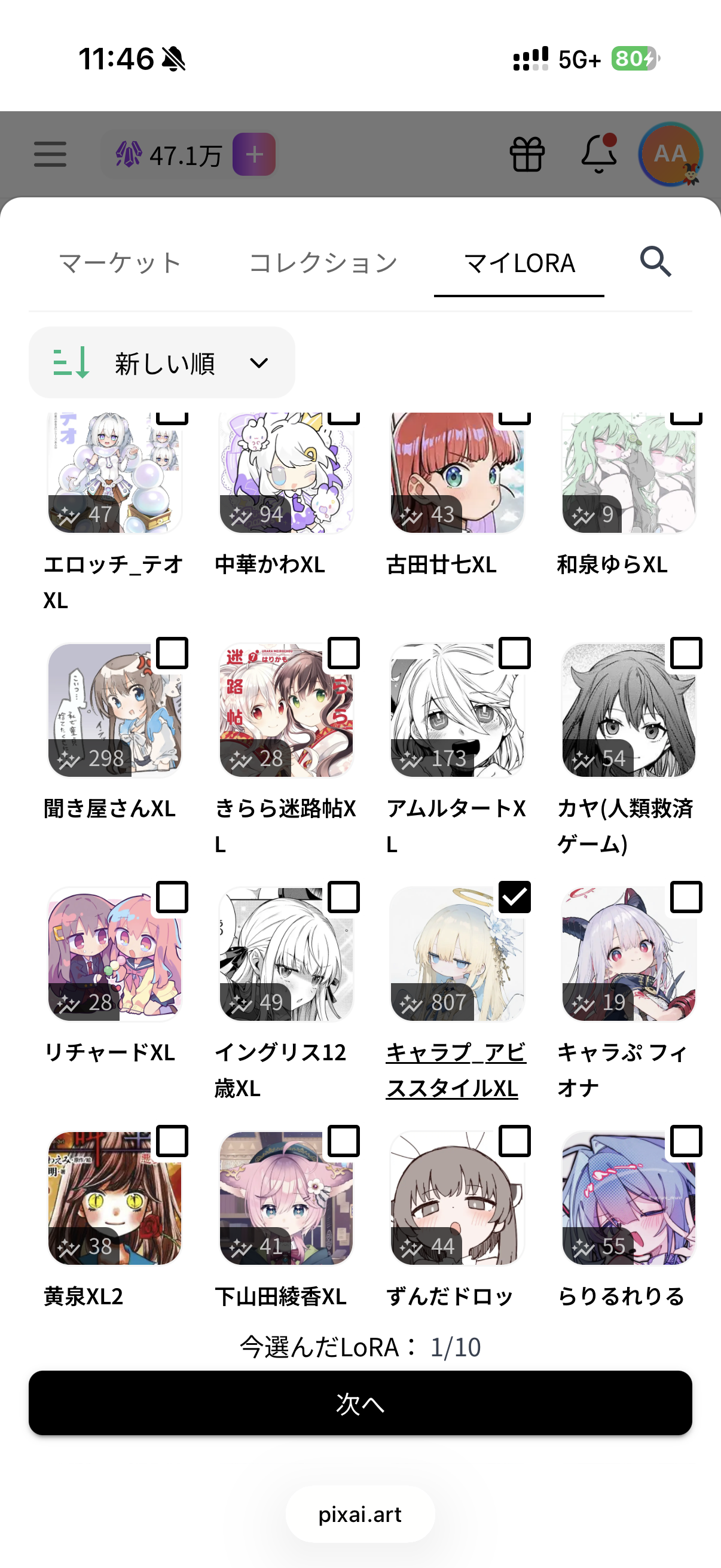Select the マイLORA tab
This screenshot has width=721, height=1568.
pyautogui.click(x=519, y=263)
